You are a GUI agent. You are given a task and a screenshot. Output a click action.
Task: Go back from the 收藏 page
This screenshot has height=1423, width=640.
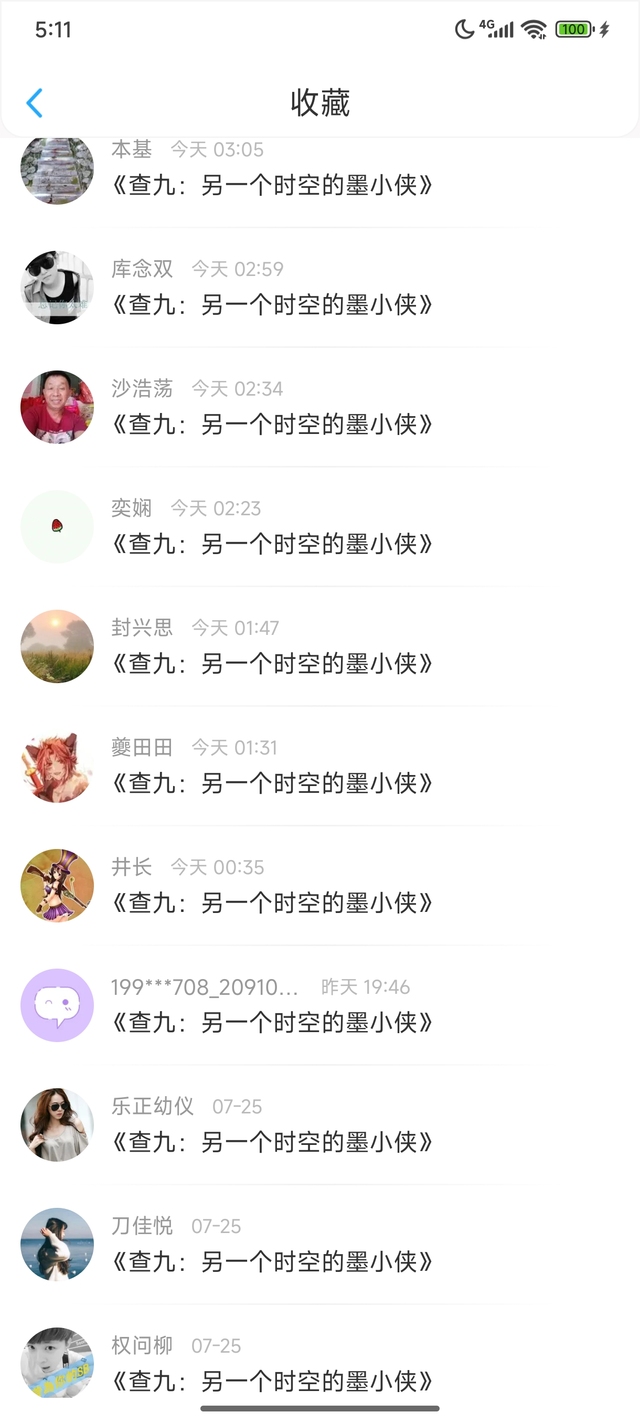pos(35,103)
